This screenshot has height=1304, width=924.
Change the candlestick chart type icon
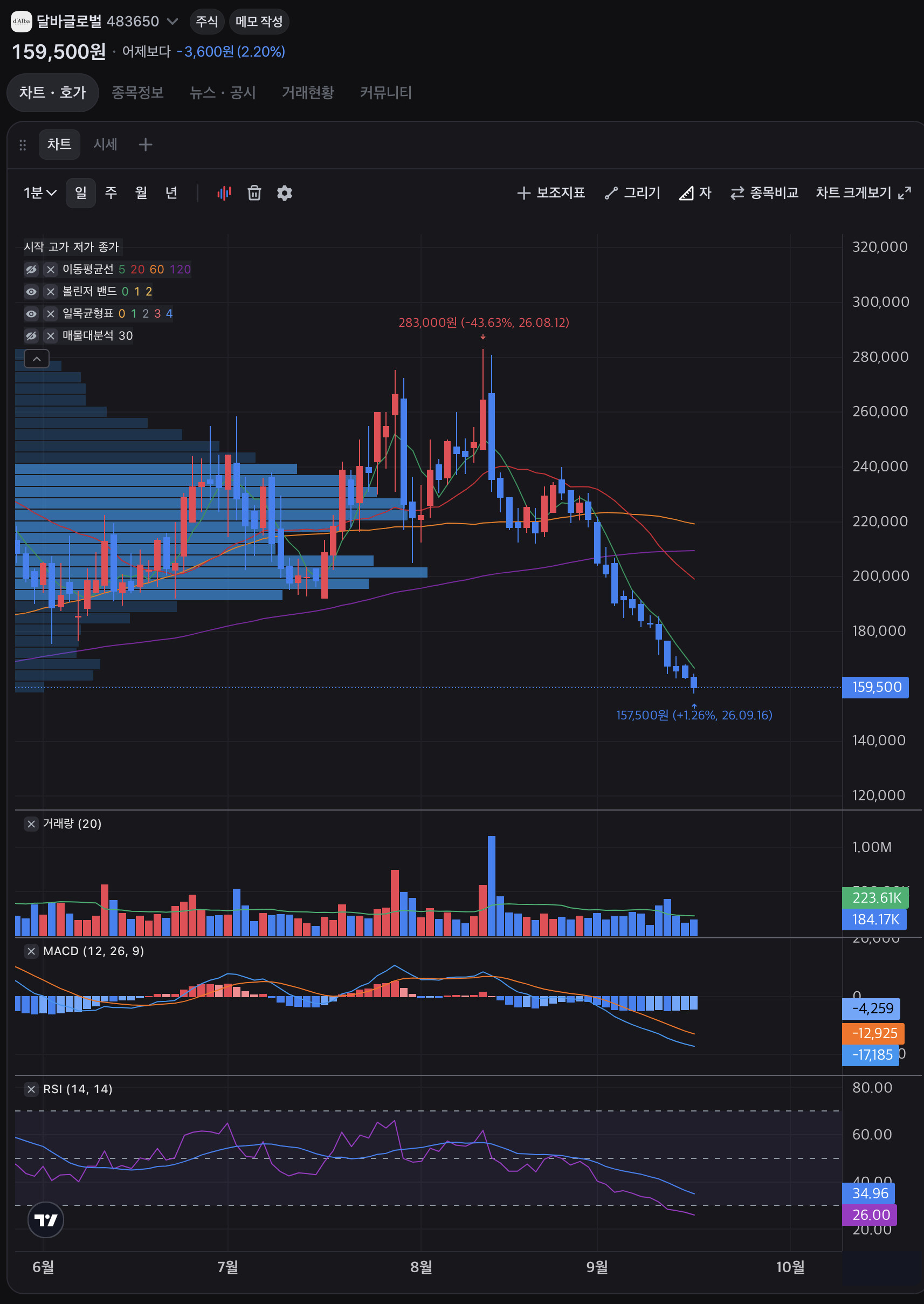pos(224,193)
